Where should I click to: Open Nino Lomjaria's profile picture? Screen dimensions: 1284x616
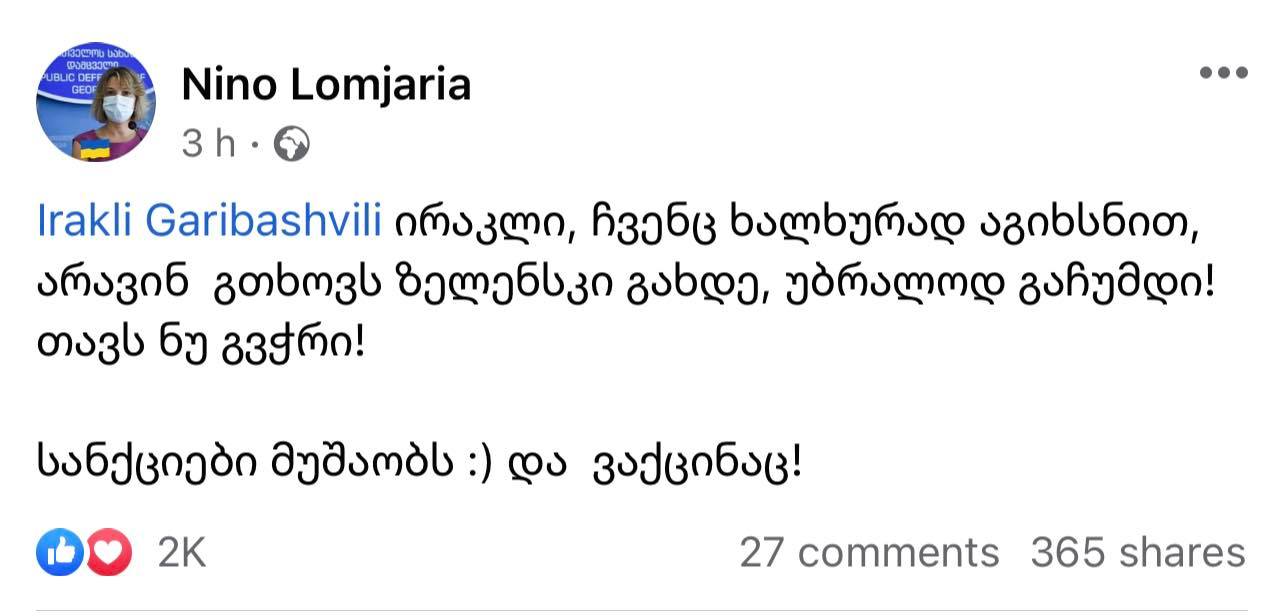pos(96,101)
